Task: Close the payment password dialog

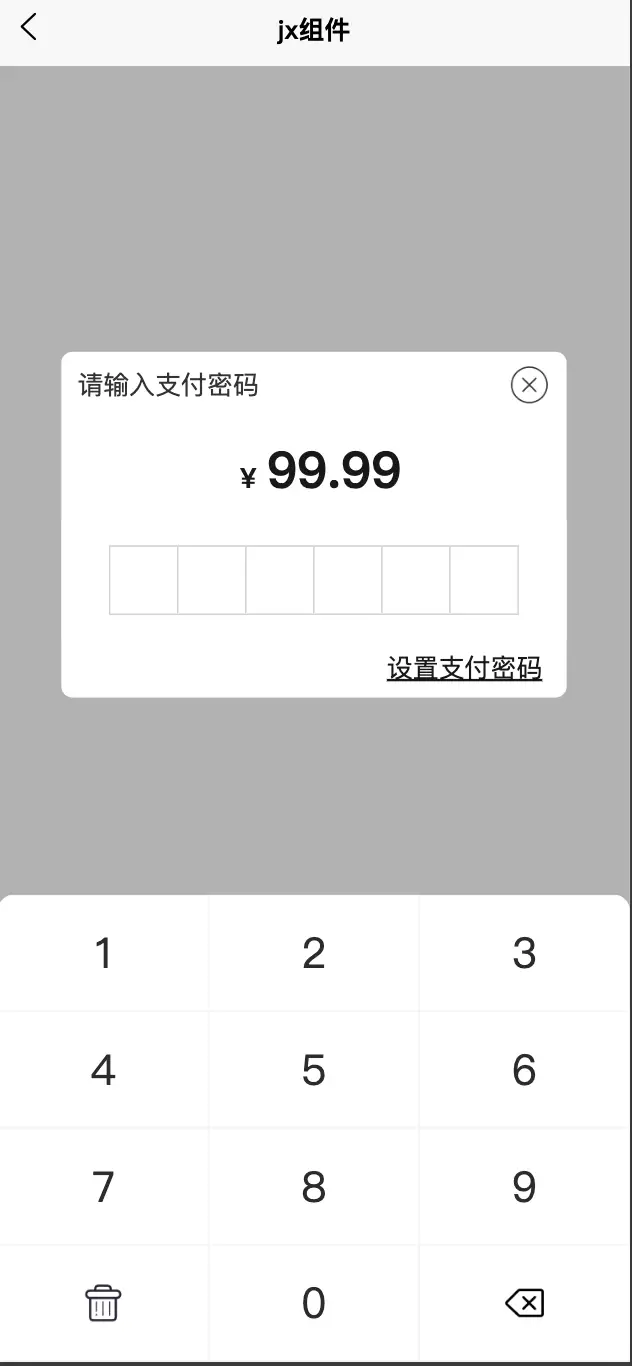Action: tap(529, 385)
